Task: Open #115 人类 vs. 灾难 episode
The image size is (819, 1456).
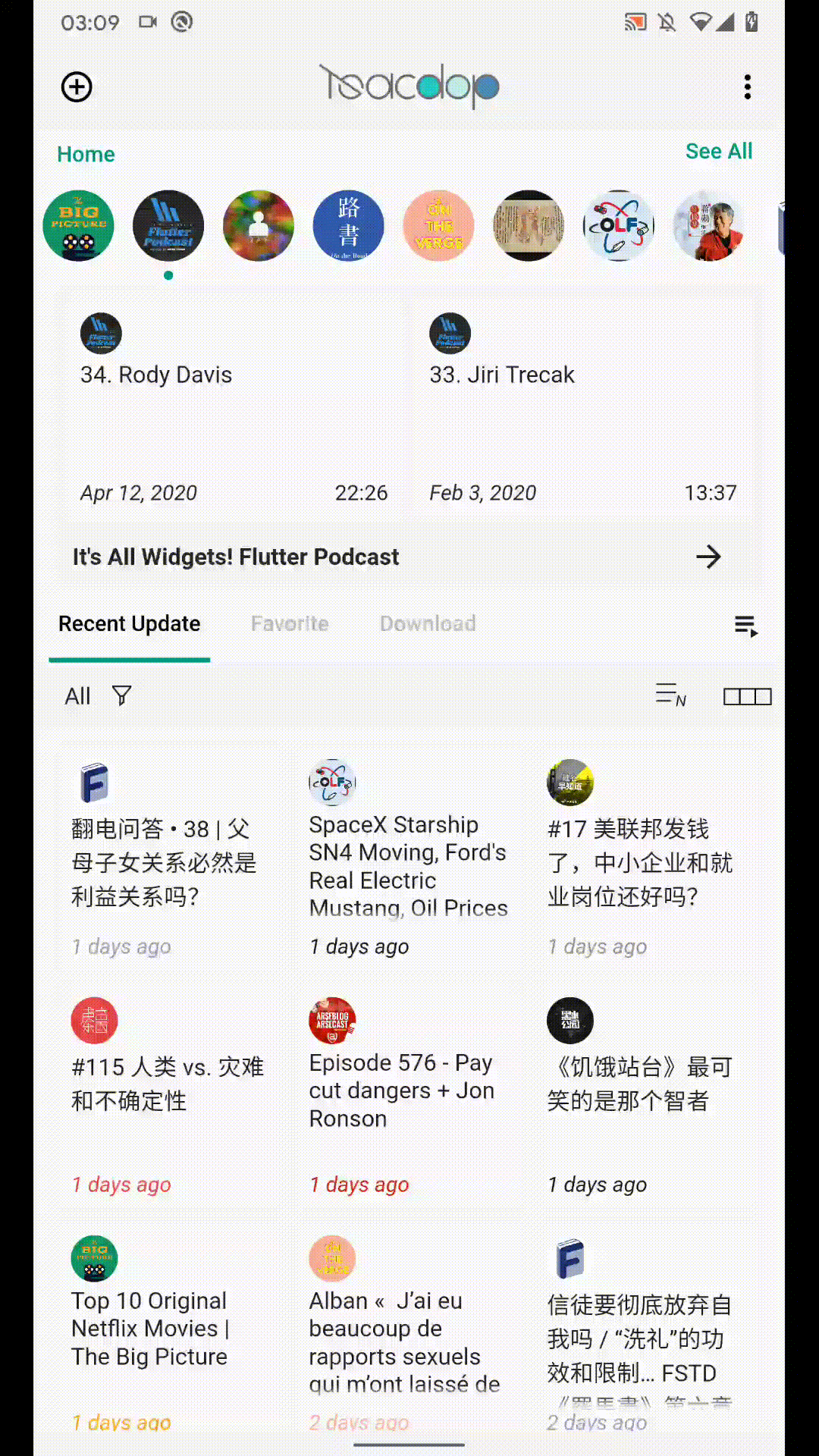Action: pyautogui.click(x=167, y=1084)
